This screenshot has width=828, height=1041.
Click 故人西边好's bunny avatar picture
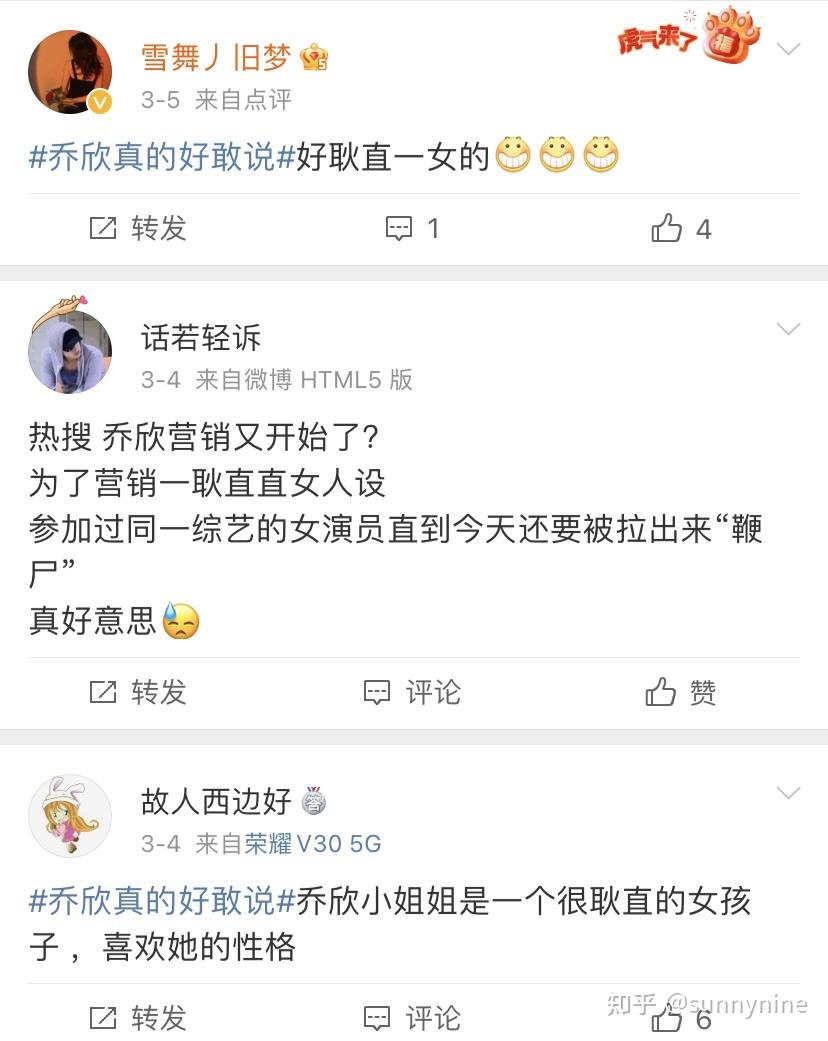coord(68,815)
